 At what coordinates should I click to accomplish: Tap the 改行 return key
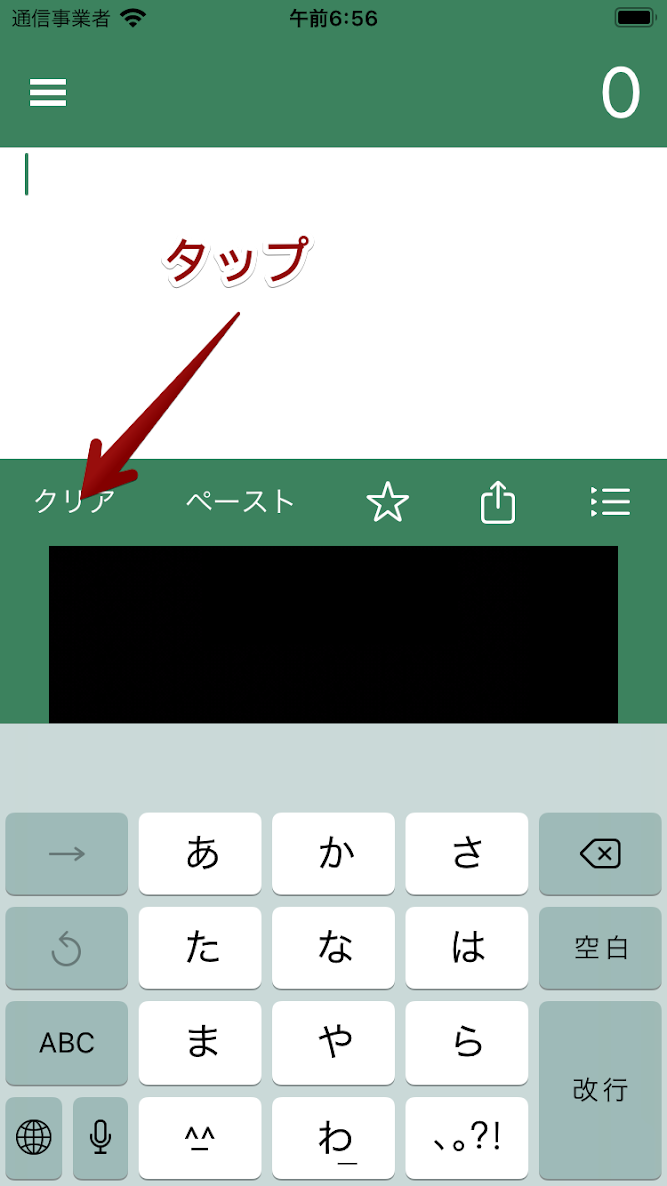(600, 1090)
